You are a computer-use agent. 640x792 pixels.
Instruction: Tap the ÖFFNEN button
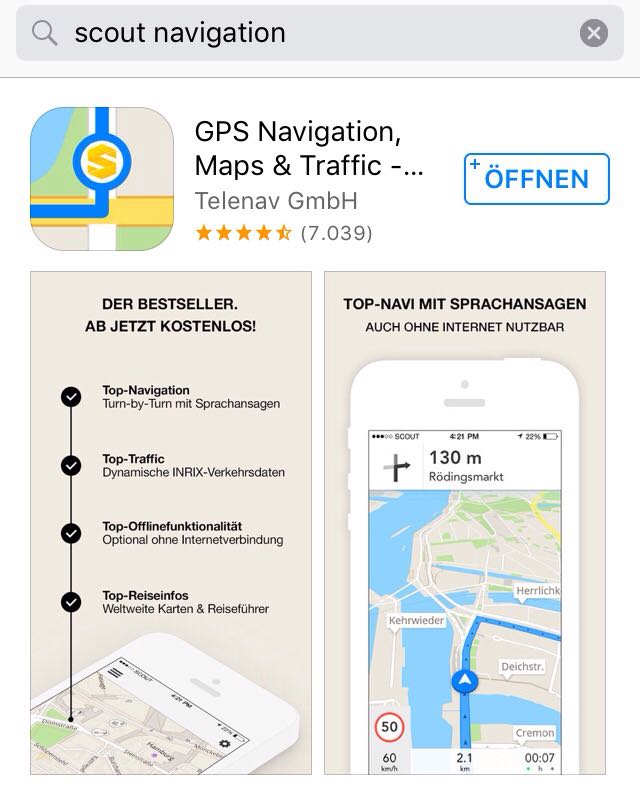coord(536,179)
